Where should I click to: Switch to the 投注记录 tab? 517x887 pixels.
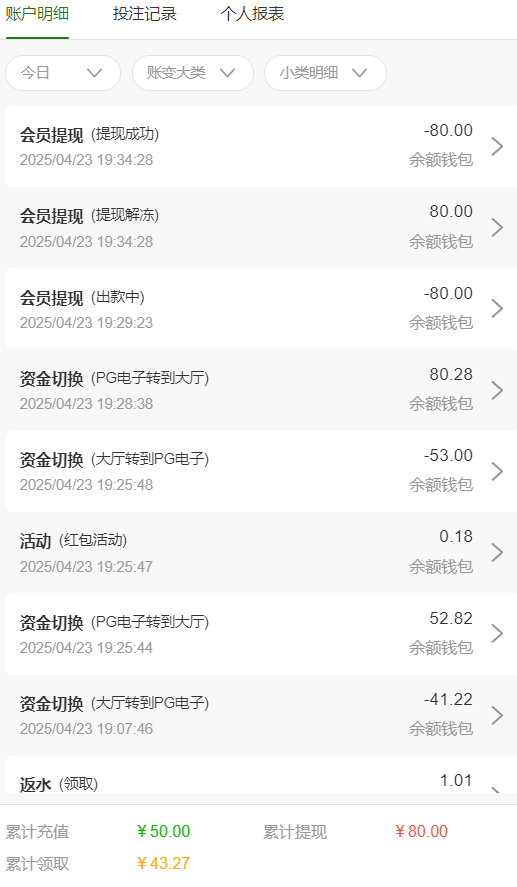click(144, 14)
